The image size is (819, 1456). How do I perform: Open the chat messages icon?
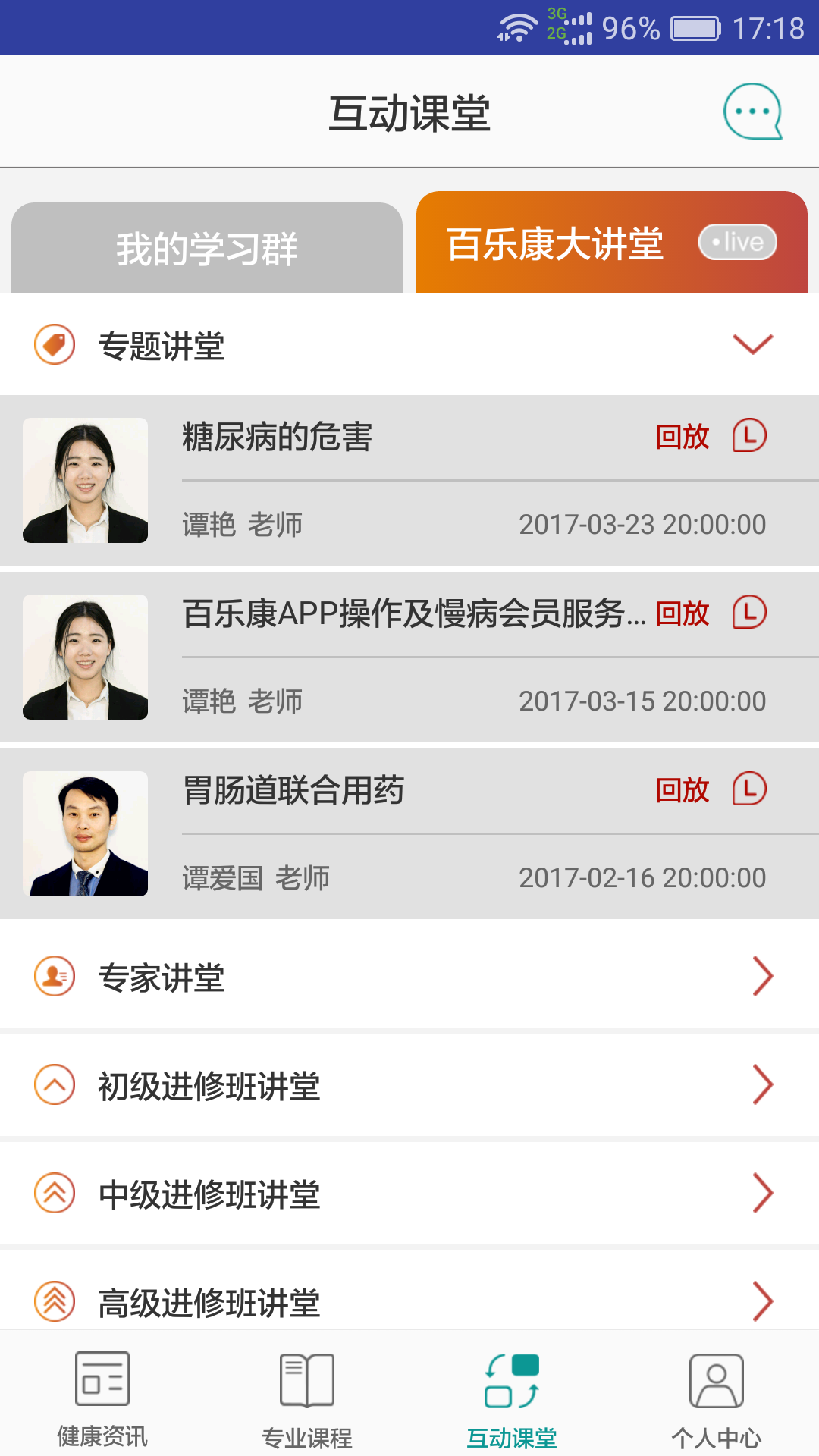[x=752, y=112]
